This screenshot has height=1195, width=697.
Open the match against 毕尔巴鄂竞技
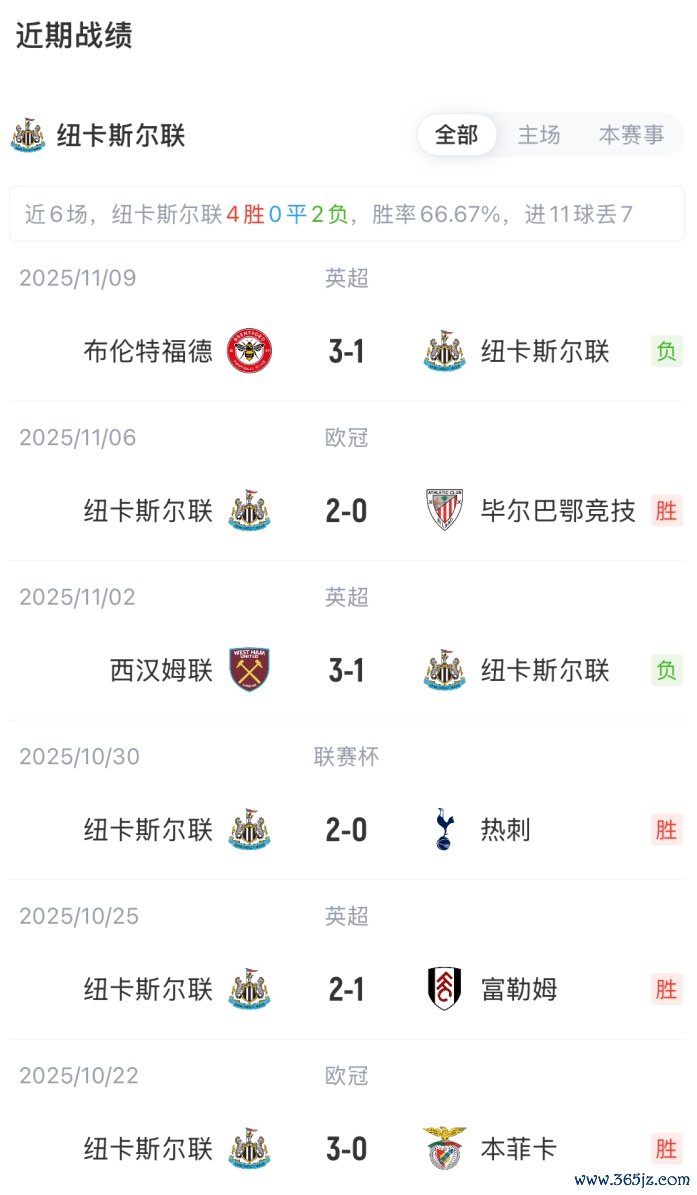(346, 511)
